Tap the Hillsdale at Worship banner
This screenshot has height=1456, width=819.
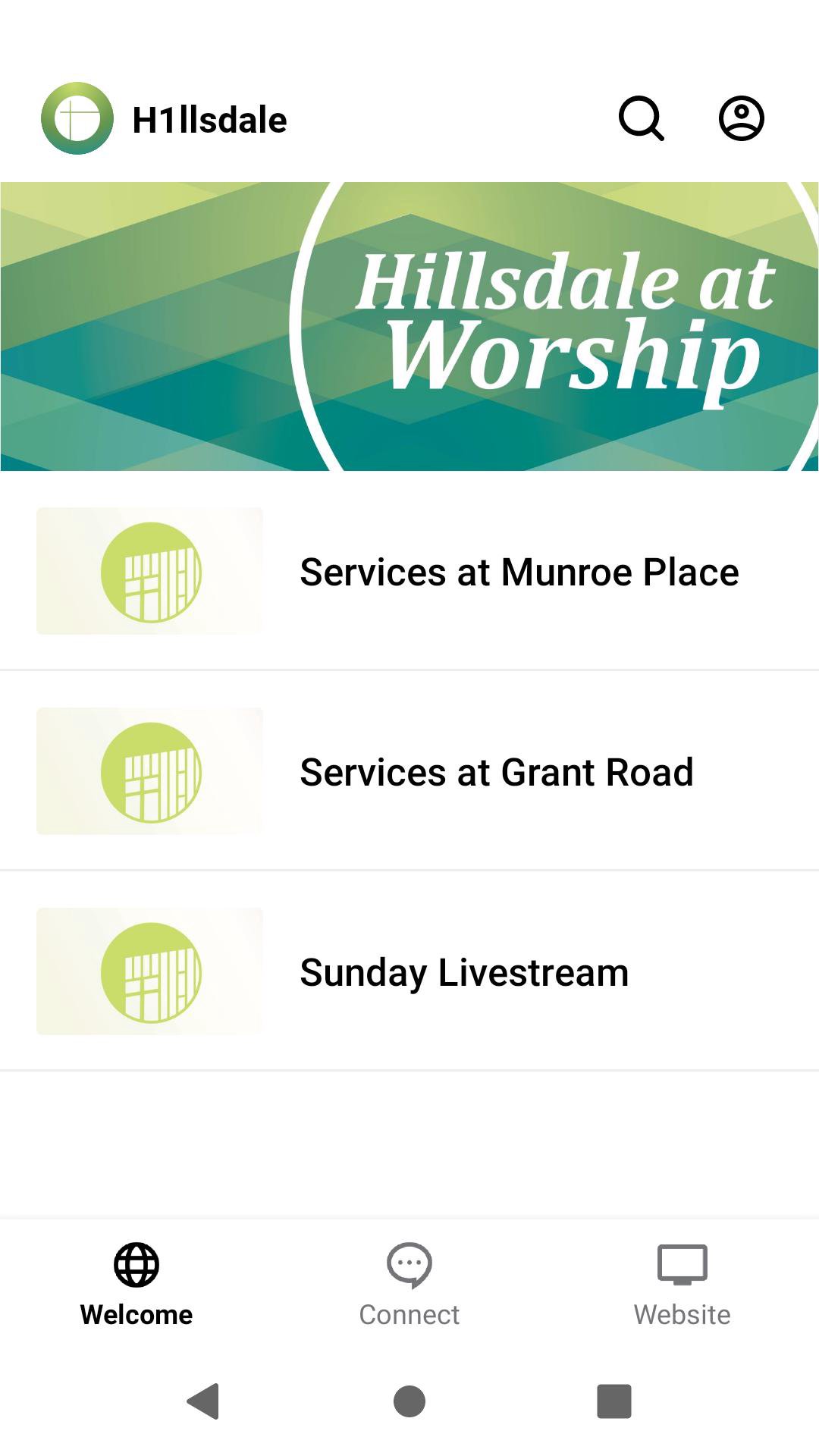click(409, 326)
